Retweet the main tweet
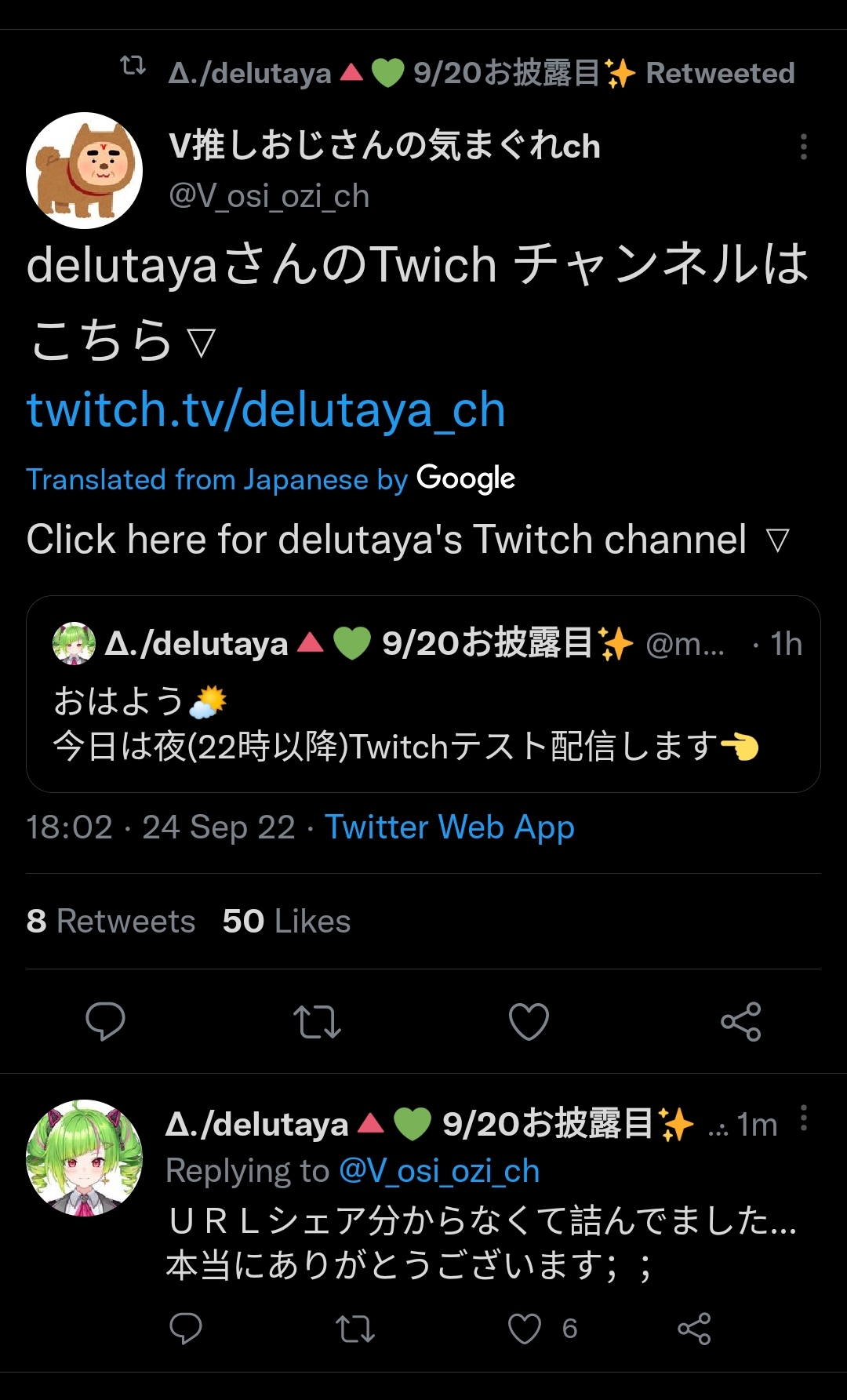Image resolution: width=847 pixels, height=1400 pixels. (x=317, y=1021)
